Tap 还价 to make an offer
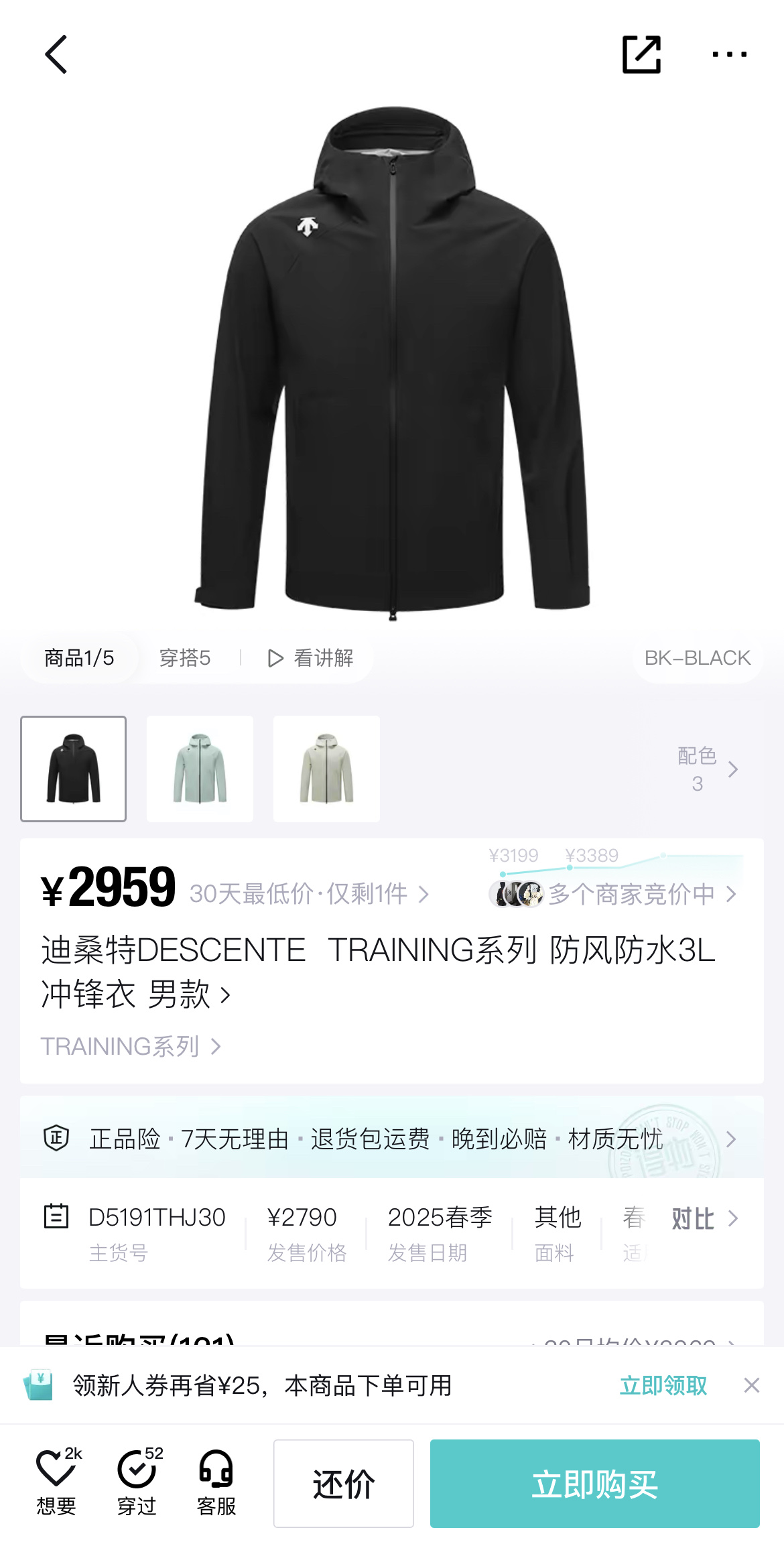Viewport: 784px width, 1544px height. click(343, 1484)
